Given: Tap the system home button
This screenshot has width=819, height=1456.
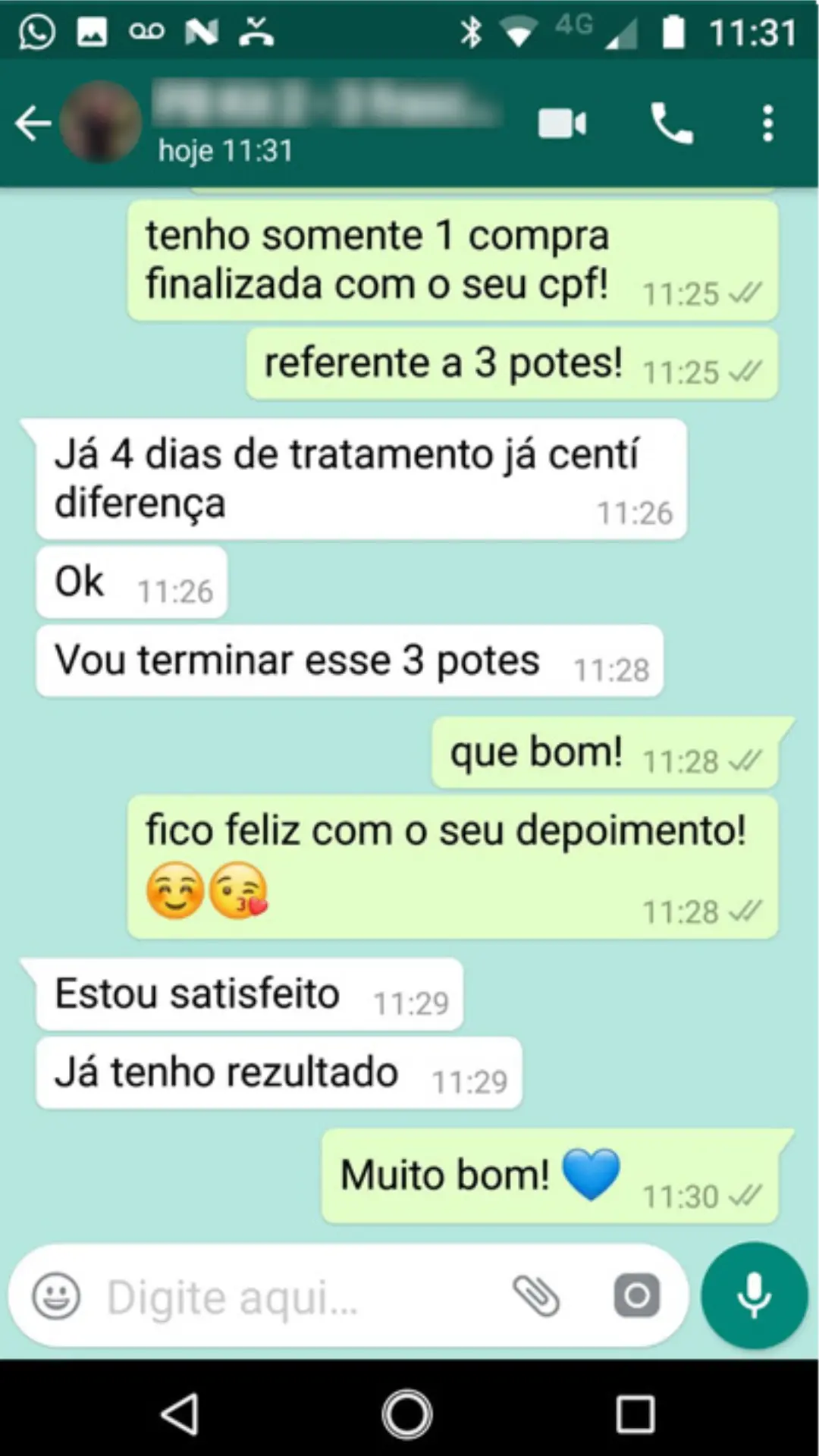Looking at the screenshot, I should coord(407,1415).
